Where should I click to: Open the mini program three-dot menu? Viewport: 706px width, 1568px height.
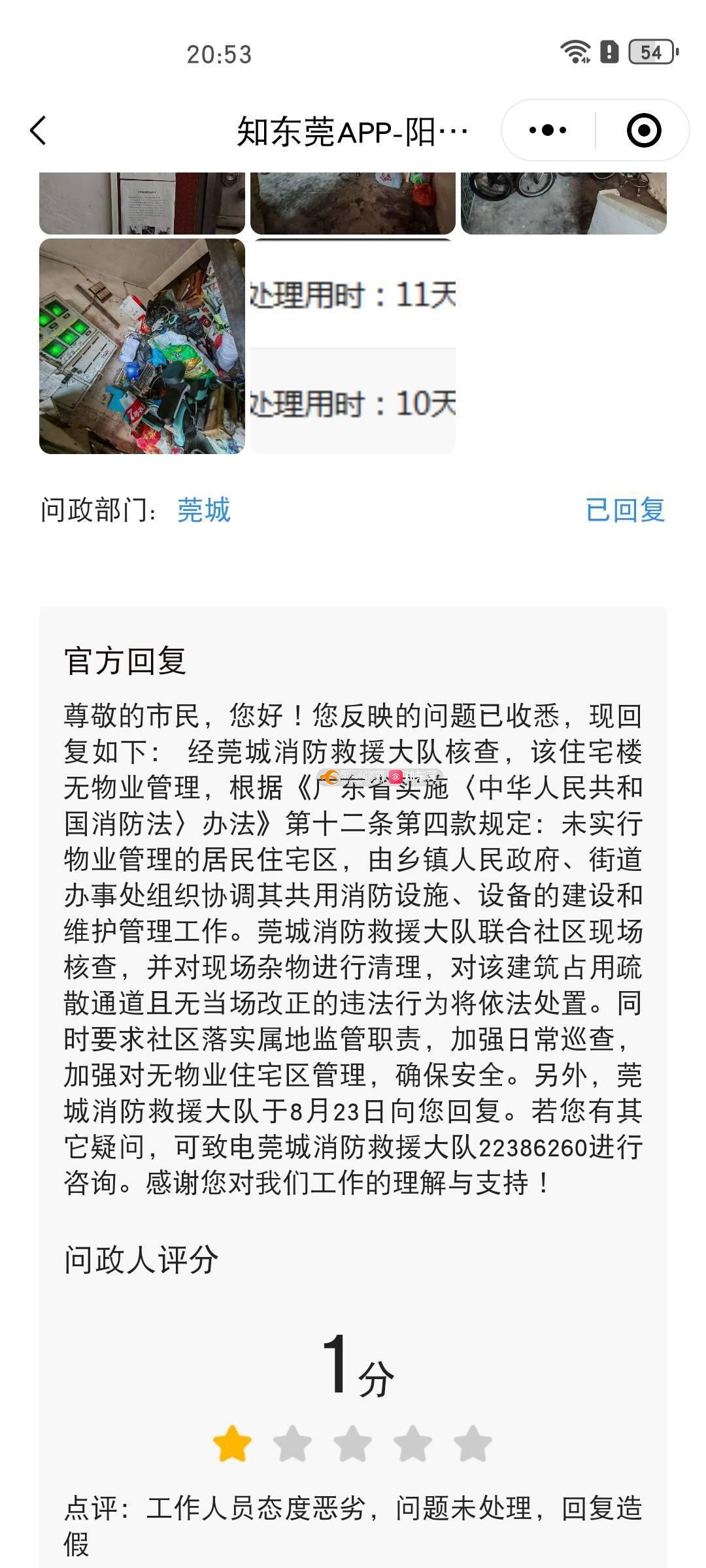pos(548,130)
